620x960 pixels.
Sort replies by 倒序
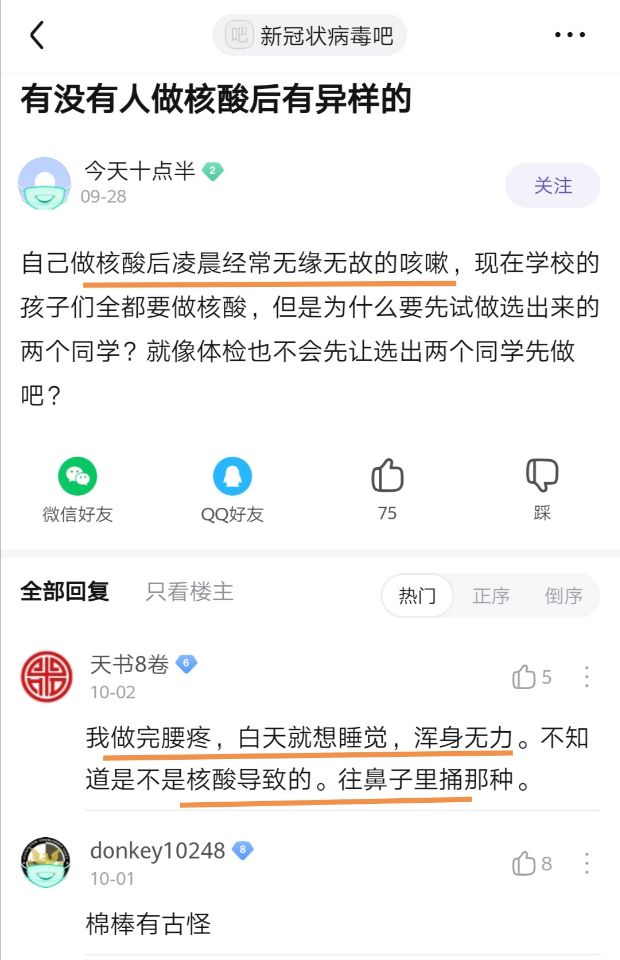(x=564, y=596)
